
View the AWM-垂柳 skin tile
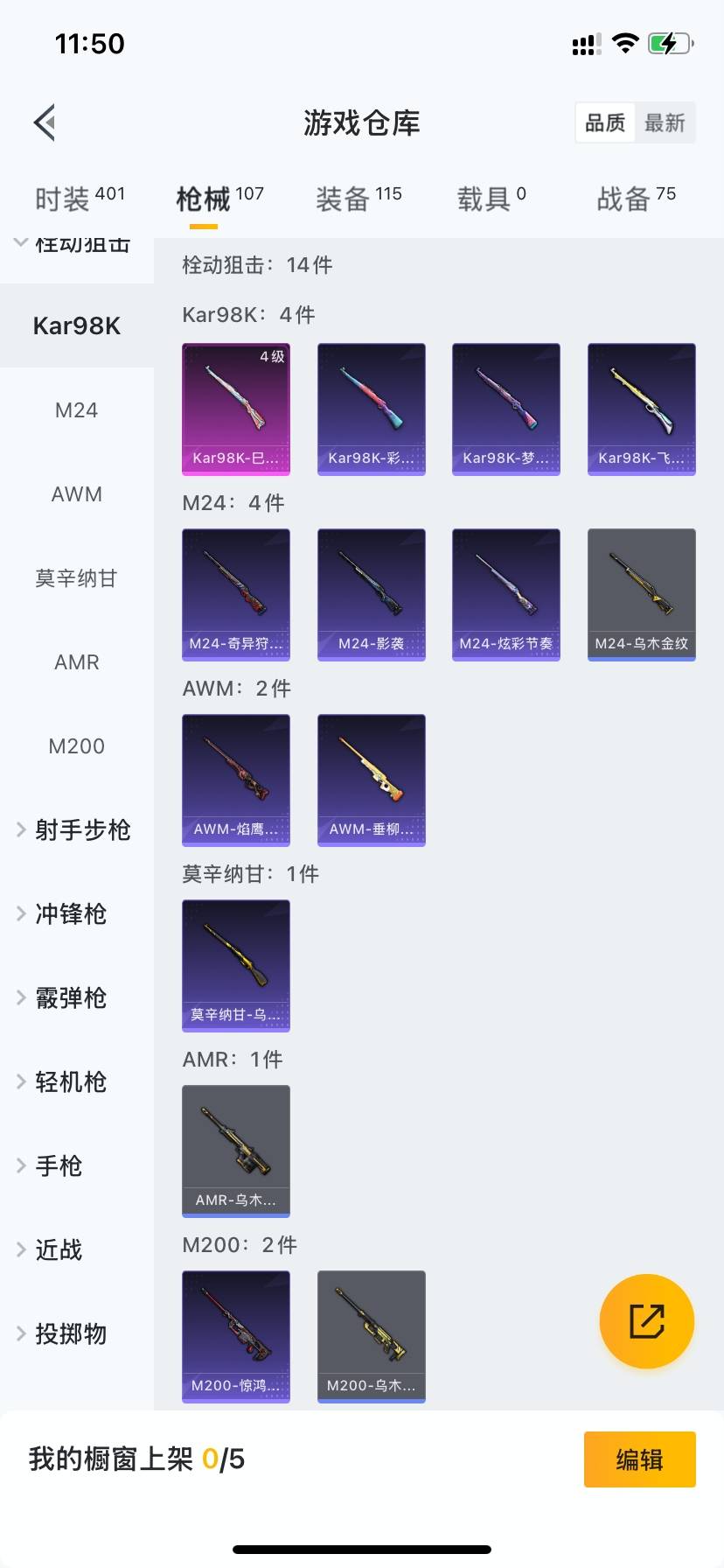pos(372,780)
